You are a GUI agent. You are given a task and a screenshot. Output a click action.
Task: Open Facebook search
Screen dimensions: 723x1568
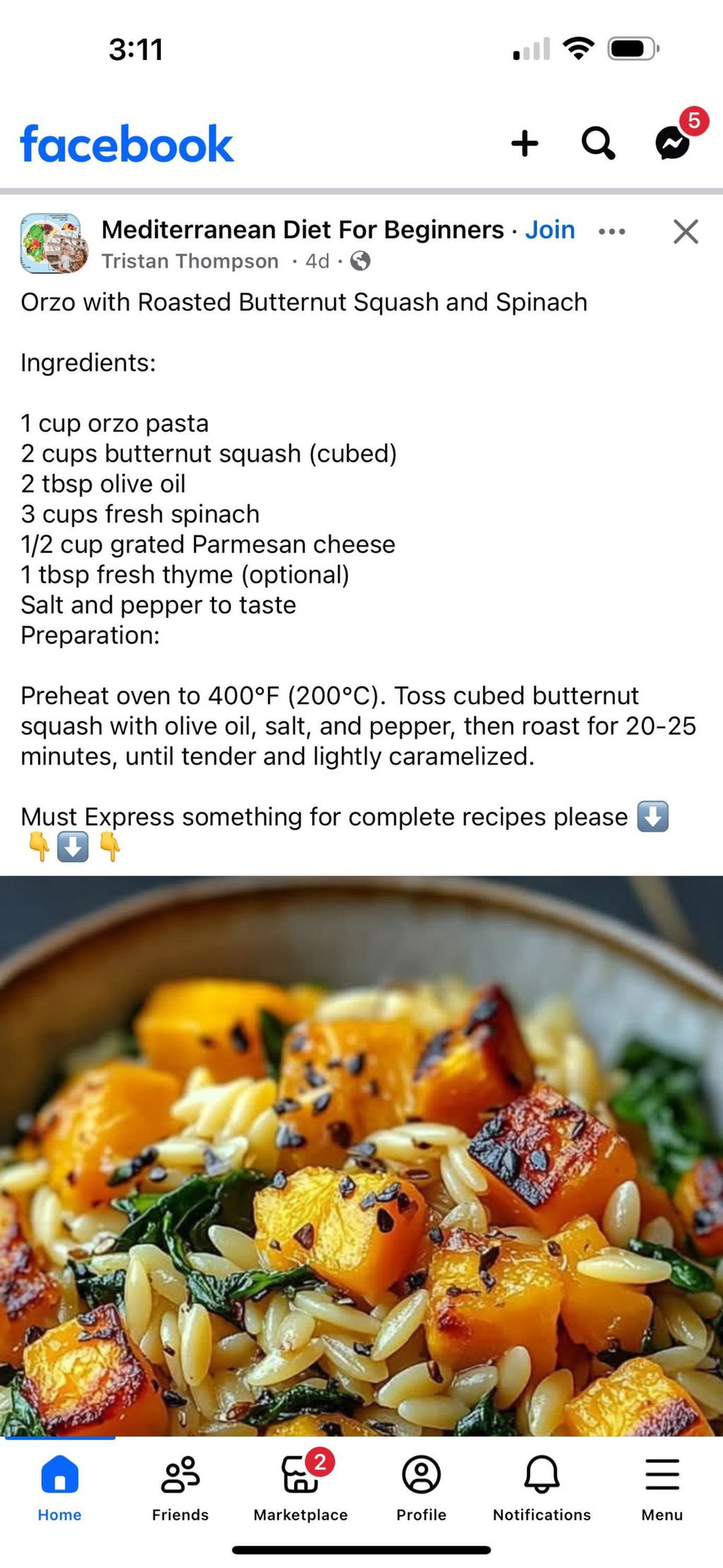598,143
